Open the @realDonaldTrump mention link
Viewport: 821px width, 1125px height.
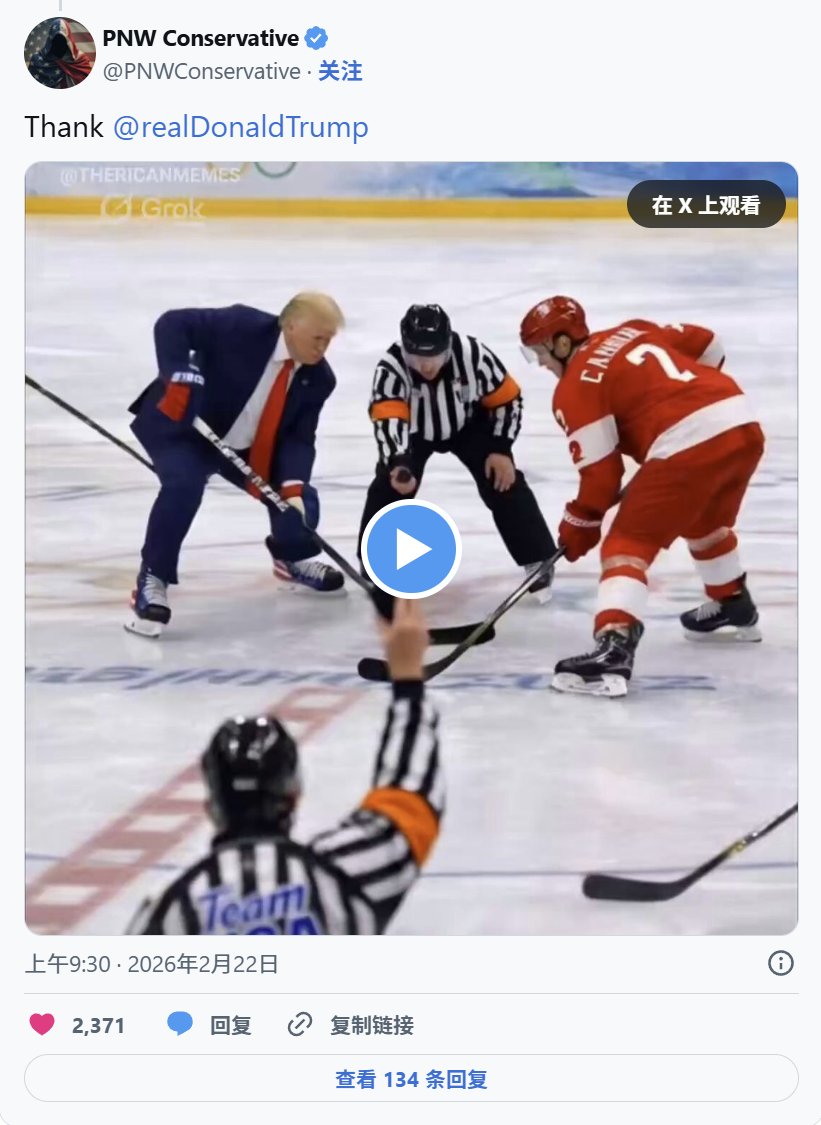point(240,127)
